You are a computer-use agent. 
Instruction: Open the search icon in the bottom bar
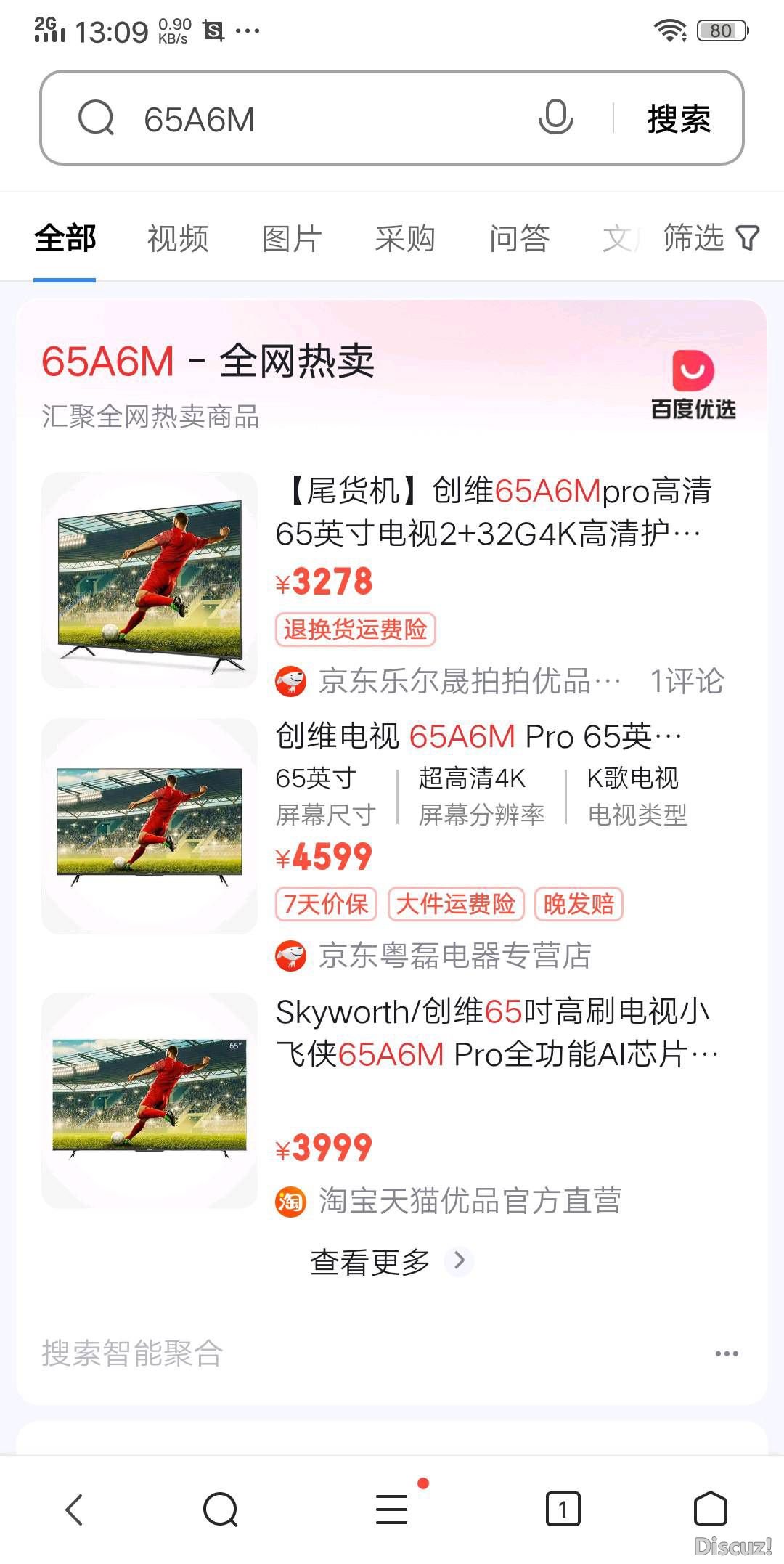point(221,1510)
